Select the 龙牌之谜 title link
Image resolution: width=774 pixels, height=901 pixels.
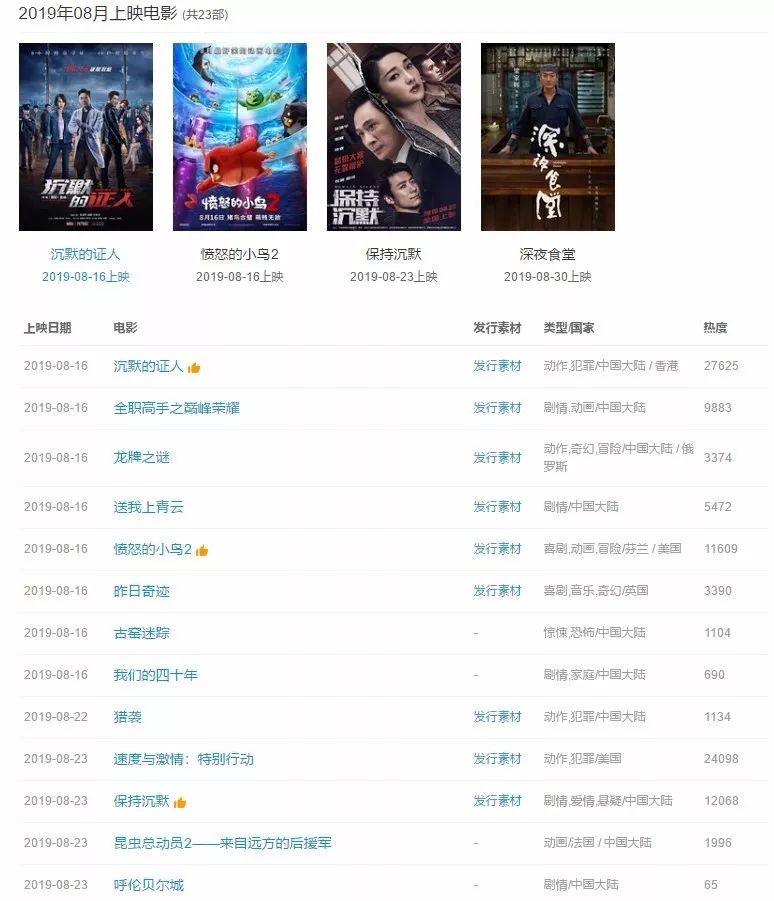coord(142,457)
